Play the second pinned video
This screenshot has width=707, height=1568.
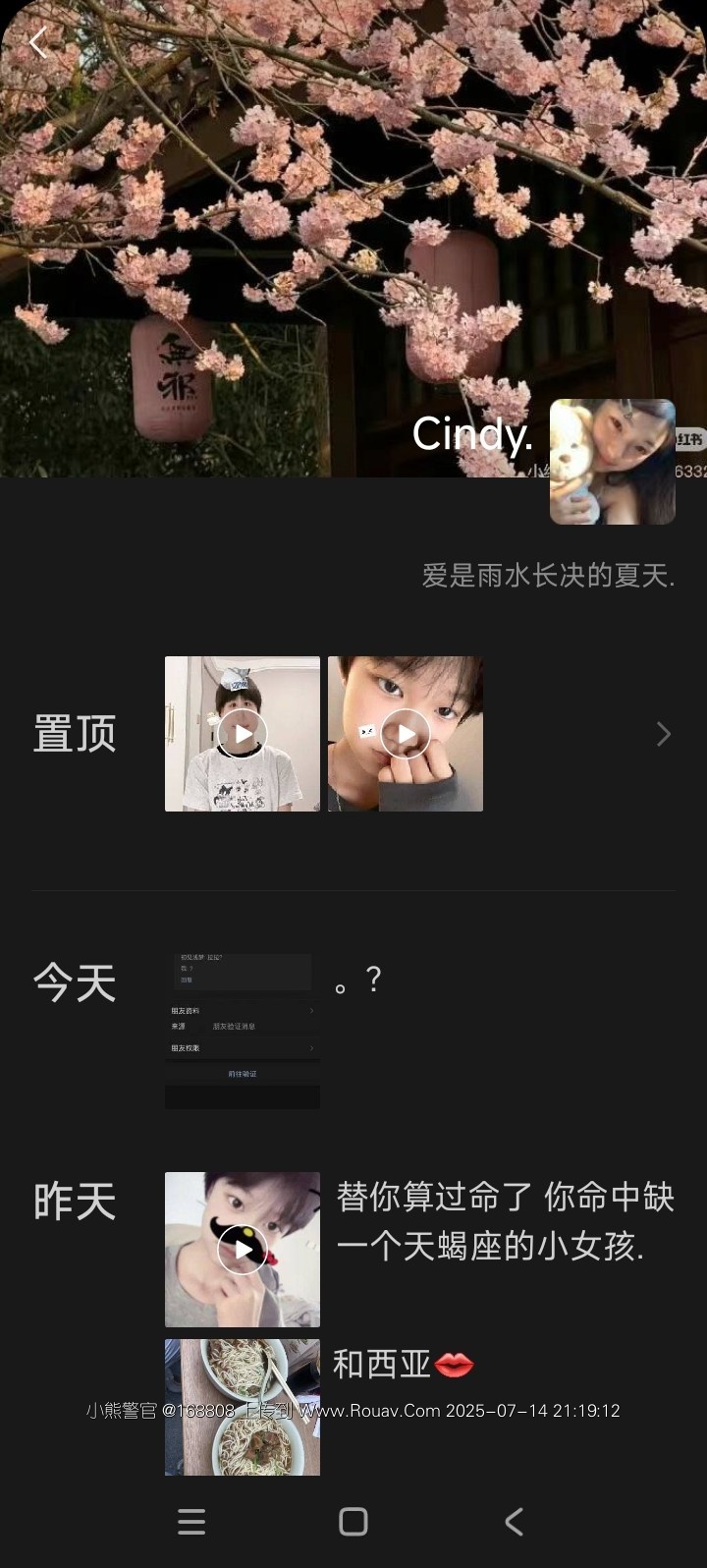click(x=406, y=734)
